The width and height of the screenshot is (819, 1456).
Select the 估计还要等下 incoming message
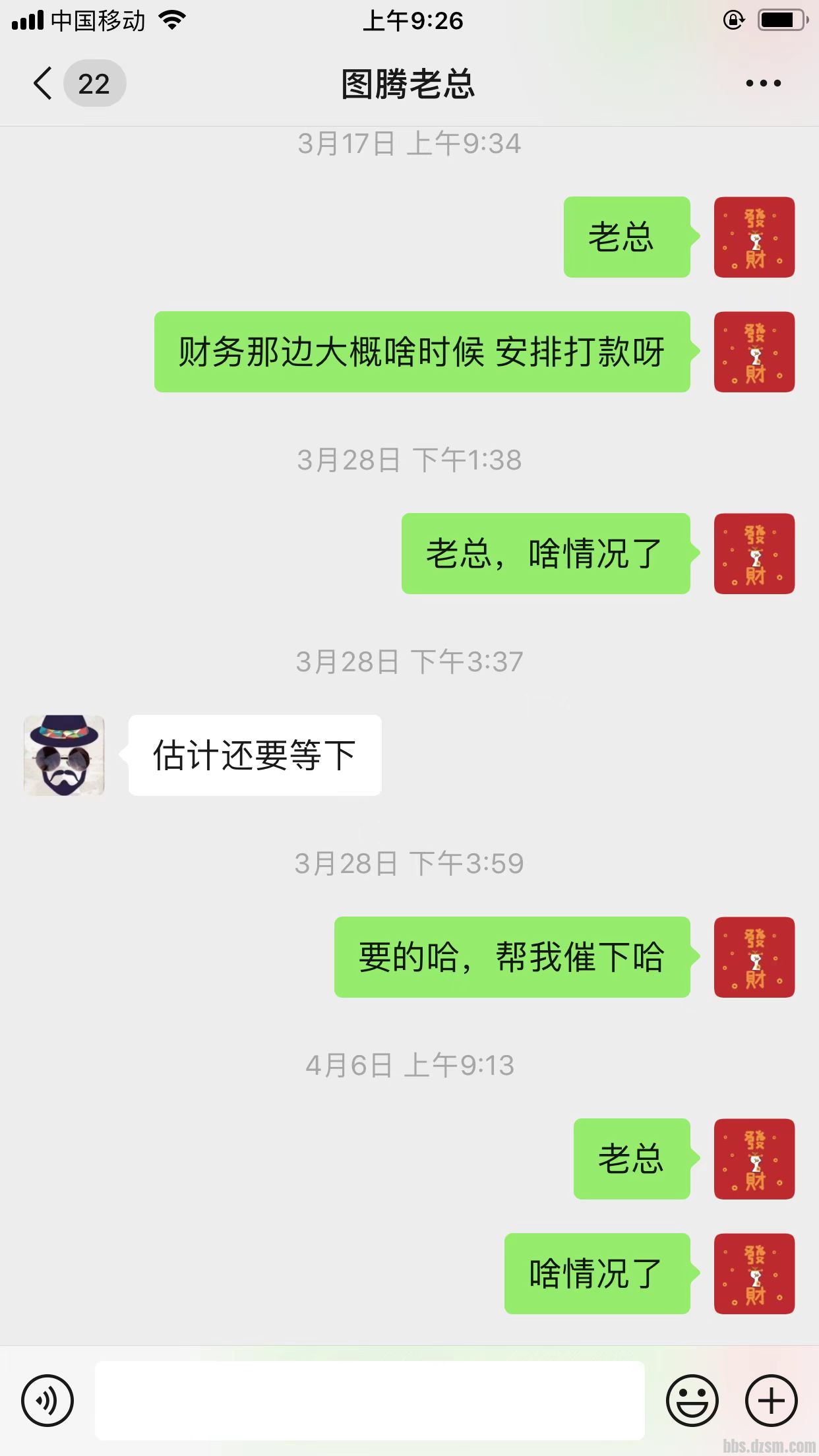tap(254, 756)
